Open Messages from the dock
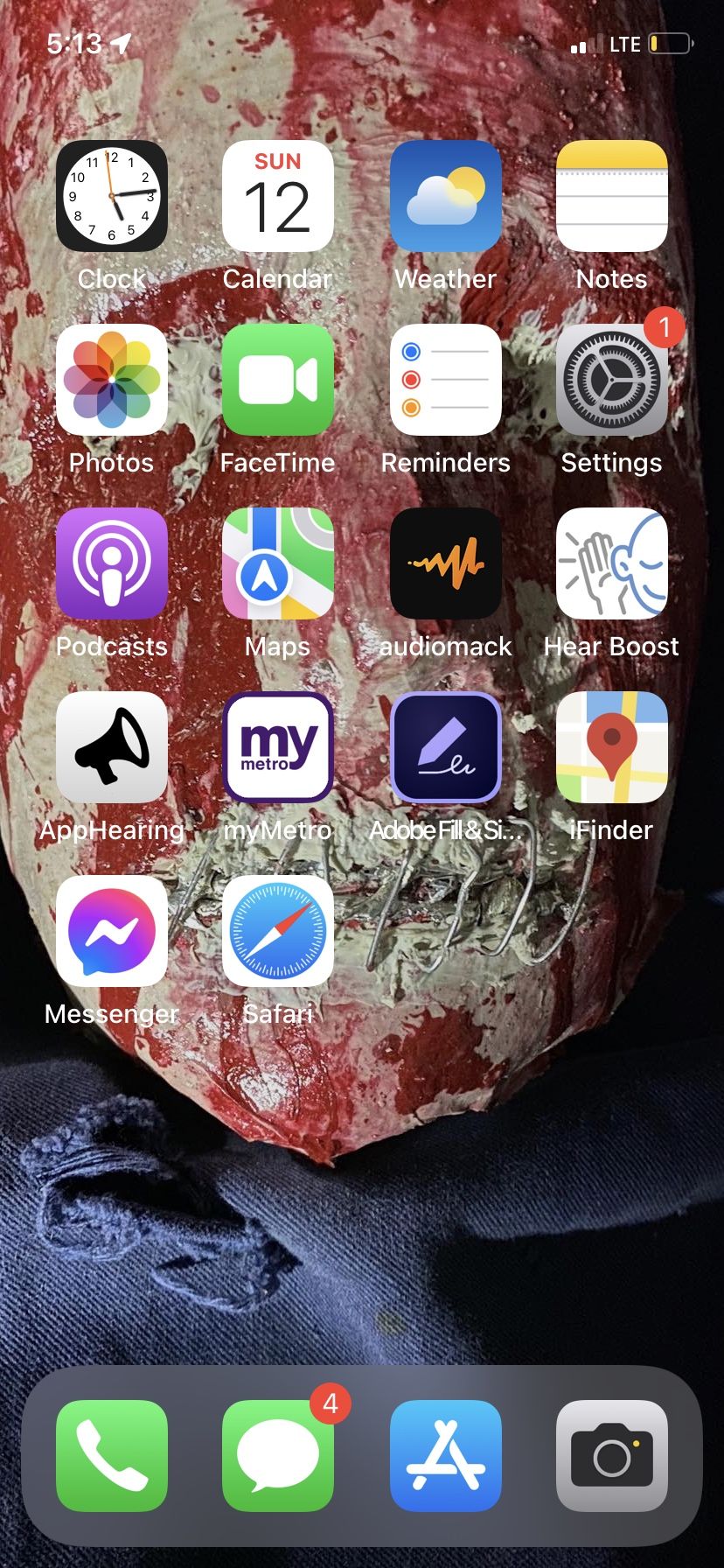 pyautogui.click(x=278, y=1456)
